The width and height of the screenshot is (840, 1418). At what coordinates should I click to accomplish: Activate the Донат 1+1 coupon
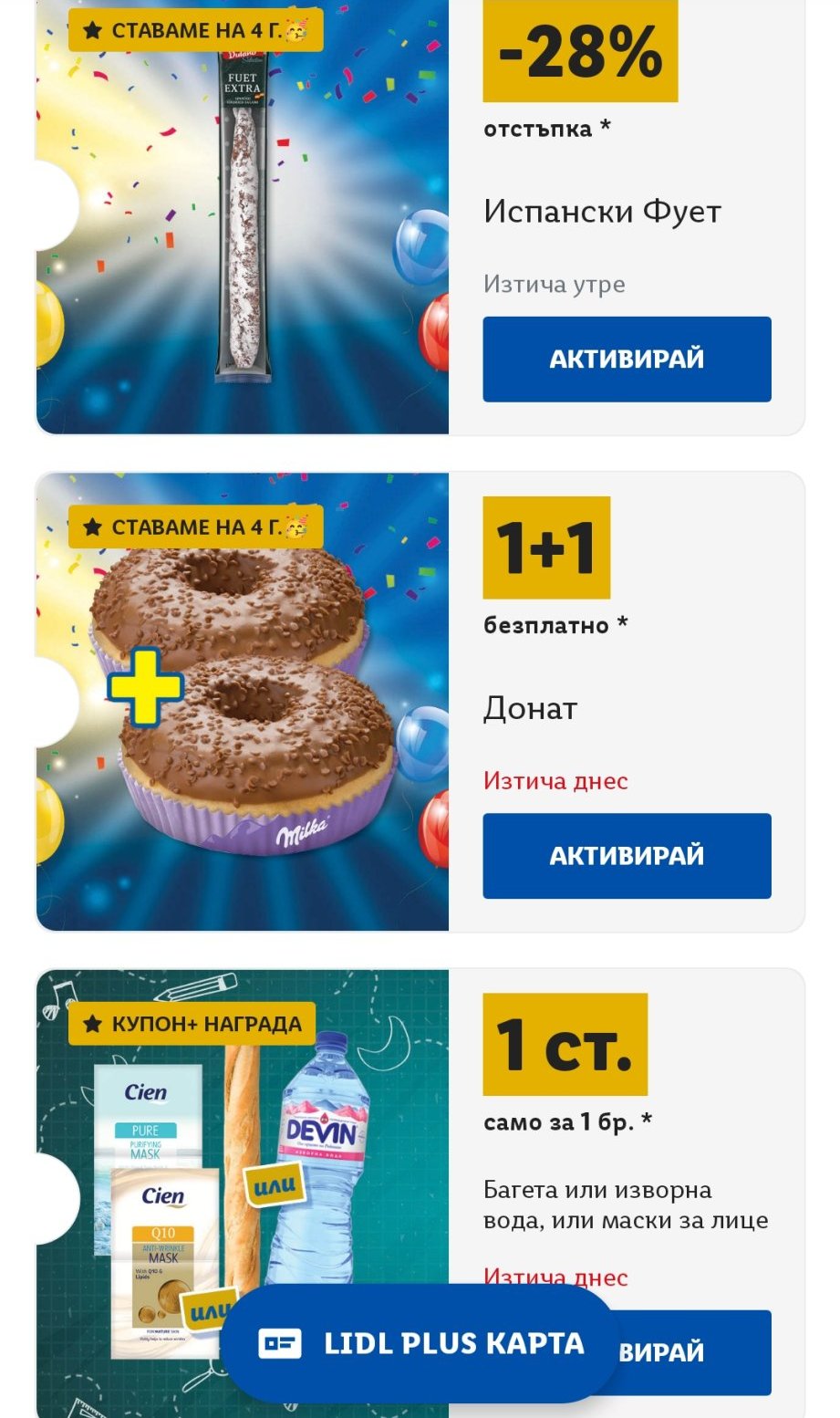pyautogui.click(x=627, y=855)
